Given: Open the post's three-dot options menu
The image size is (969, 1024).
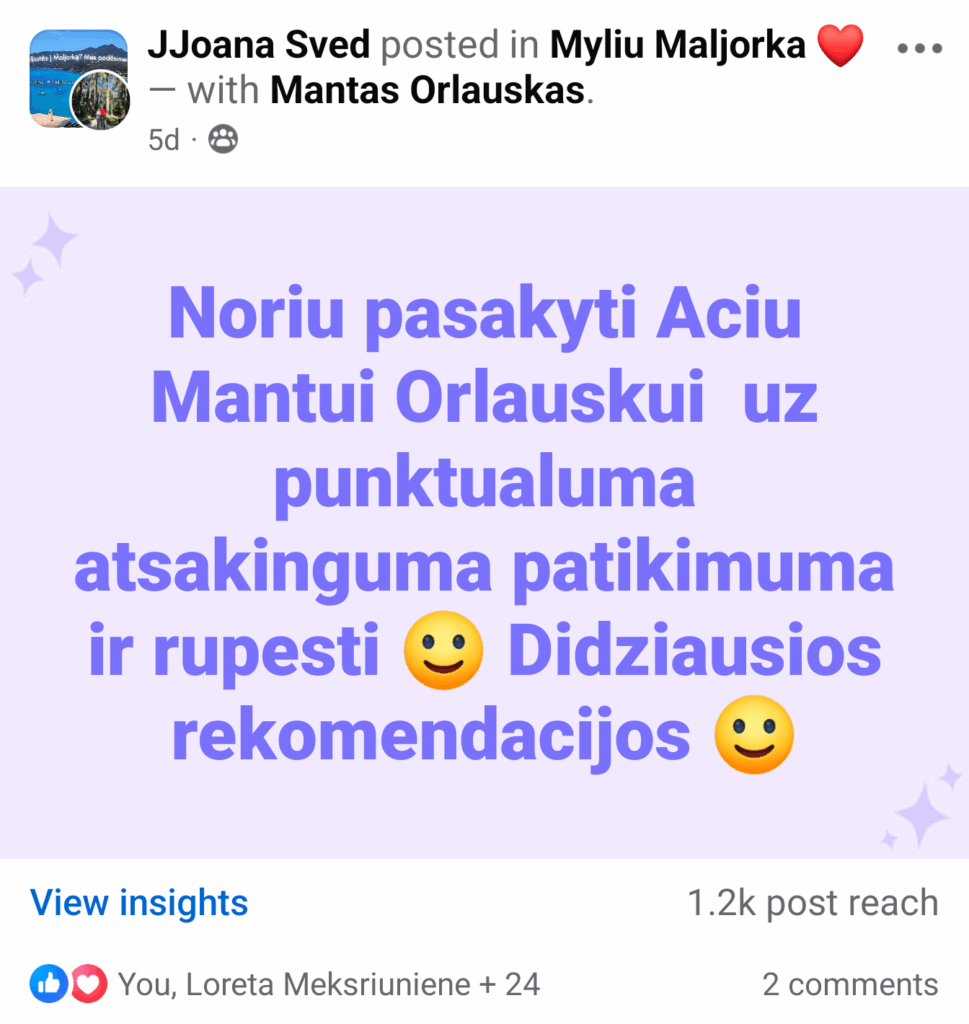Looking at the screenshot, I should pyautogui.click(x=919, y=48).
